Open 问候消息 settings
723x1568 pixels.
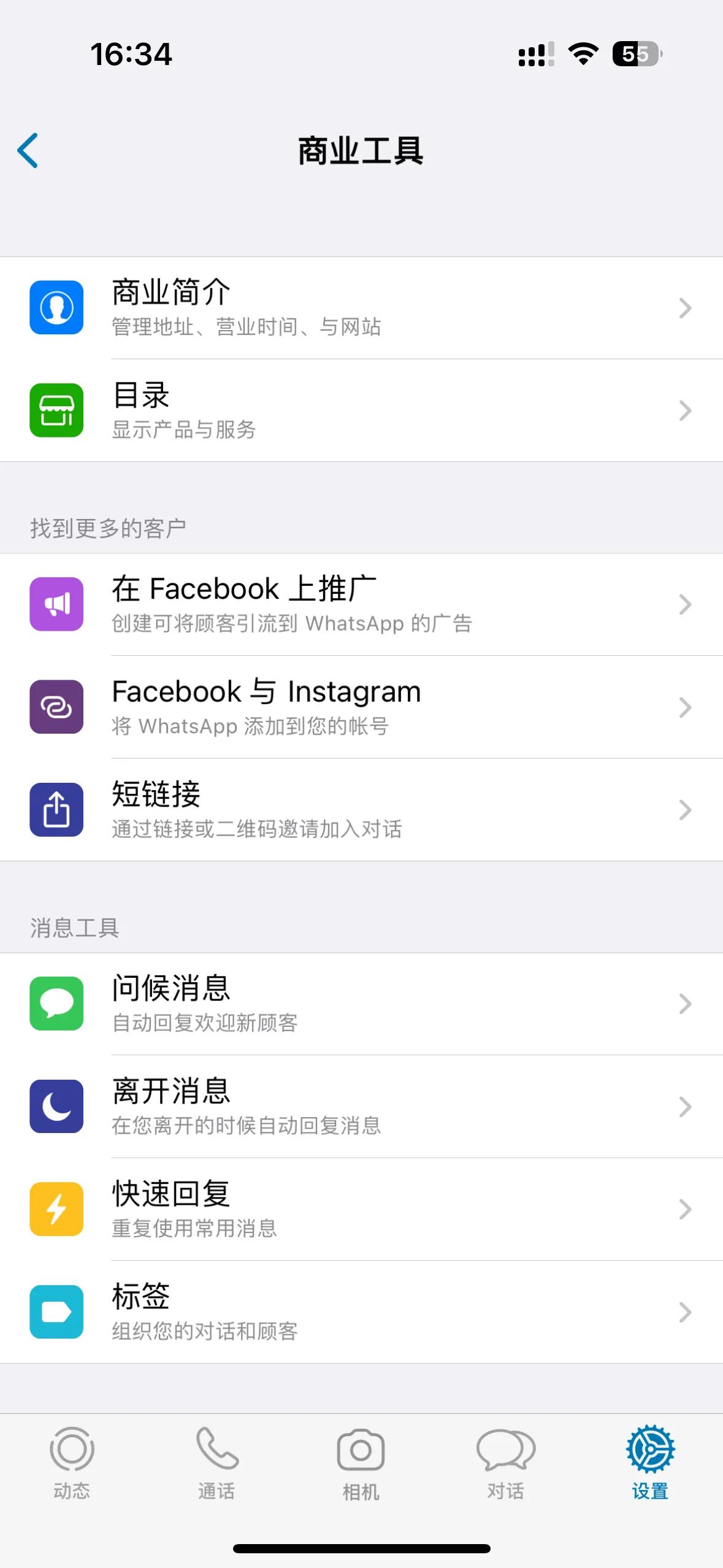click(x=361, y=1004)
